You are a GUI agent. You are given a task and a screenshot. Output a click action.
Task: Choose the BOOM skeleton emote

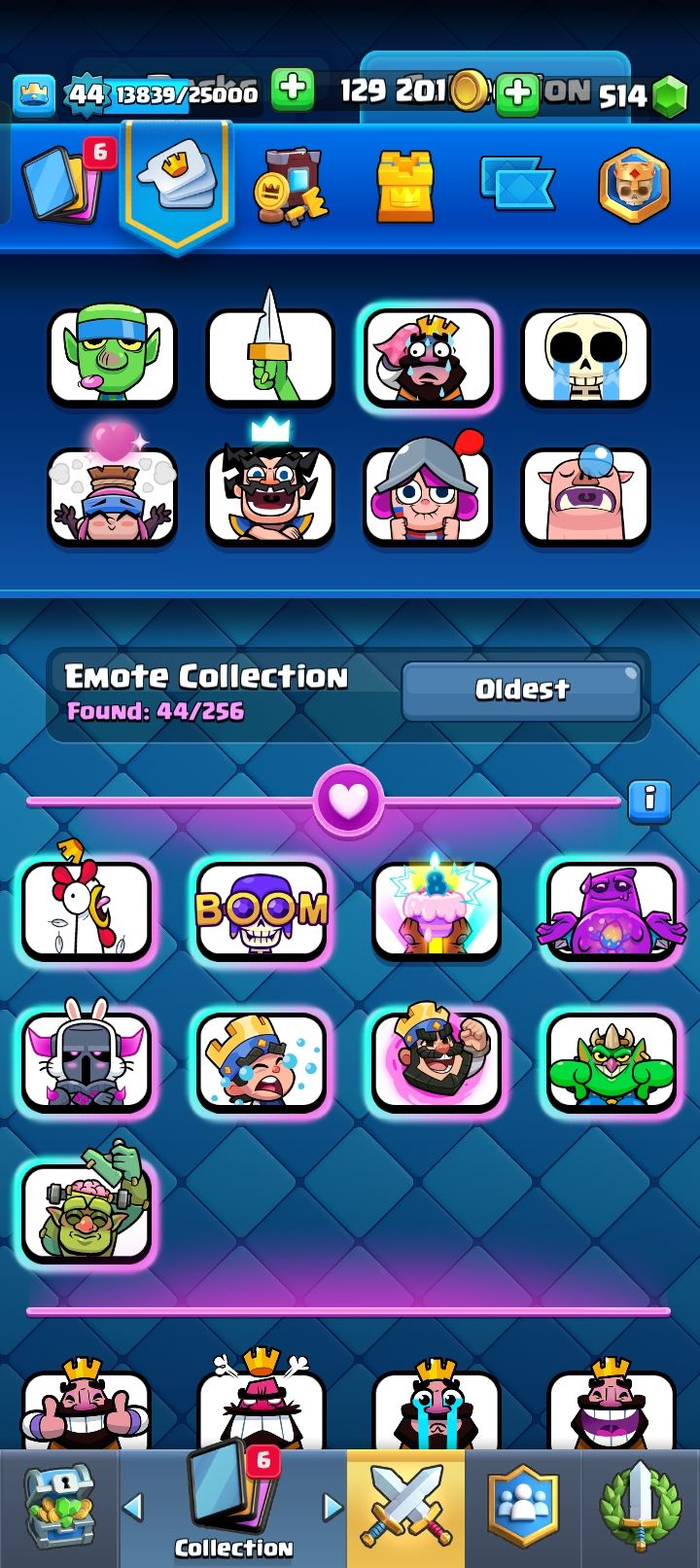(261, 910)
